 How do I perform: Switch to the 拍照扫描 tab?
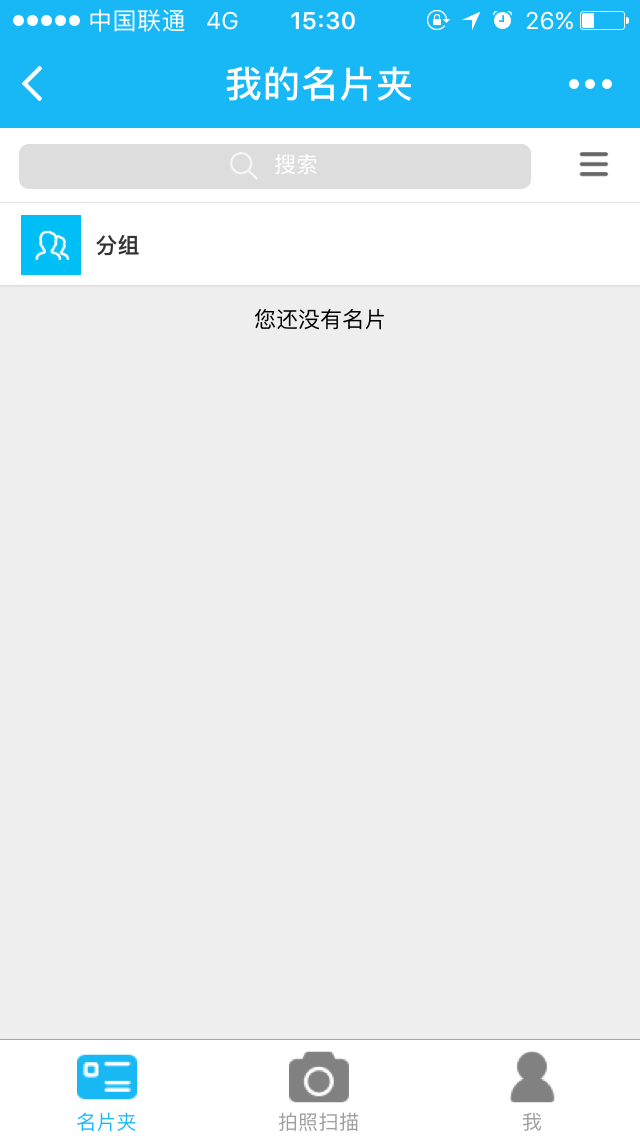pyautogui.click(x=319, y=1090)
